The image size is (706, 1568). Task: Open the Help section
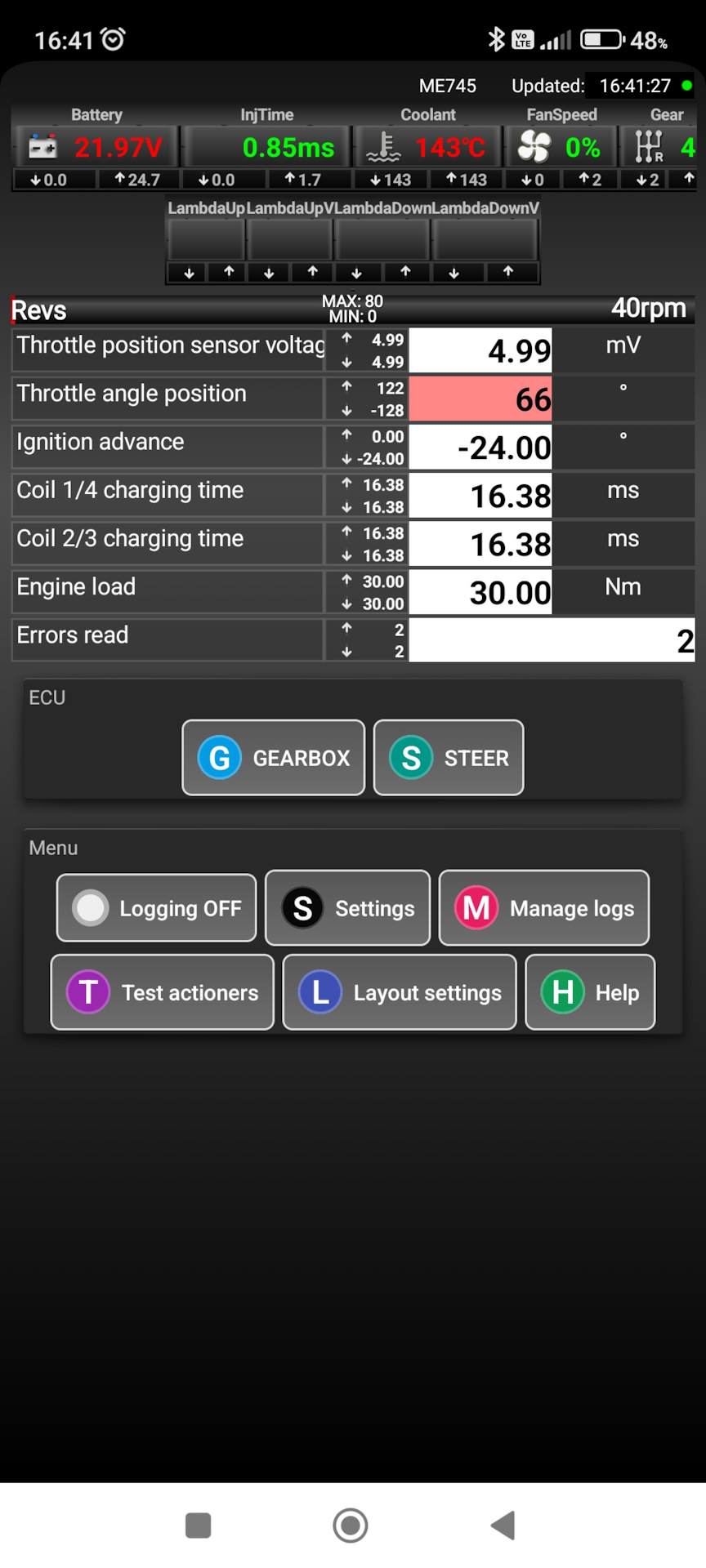click(x=589, y=992)
